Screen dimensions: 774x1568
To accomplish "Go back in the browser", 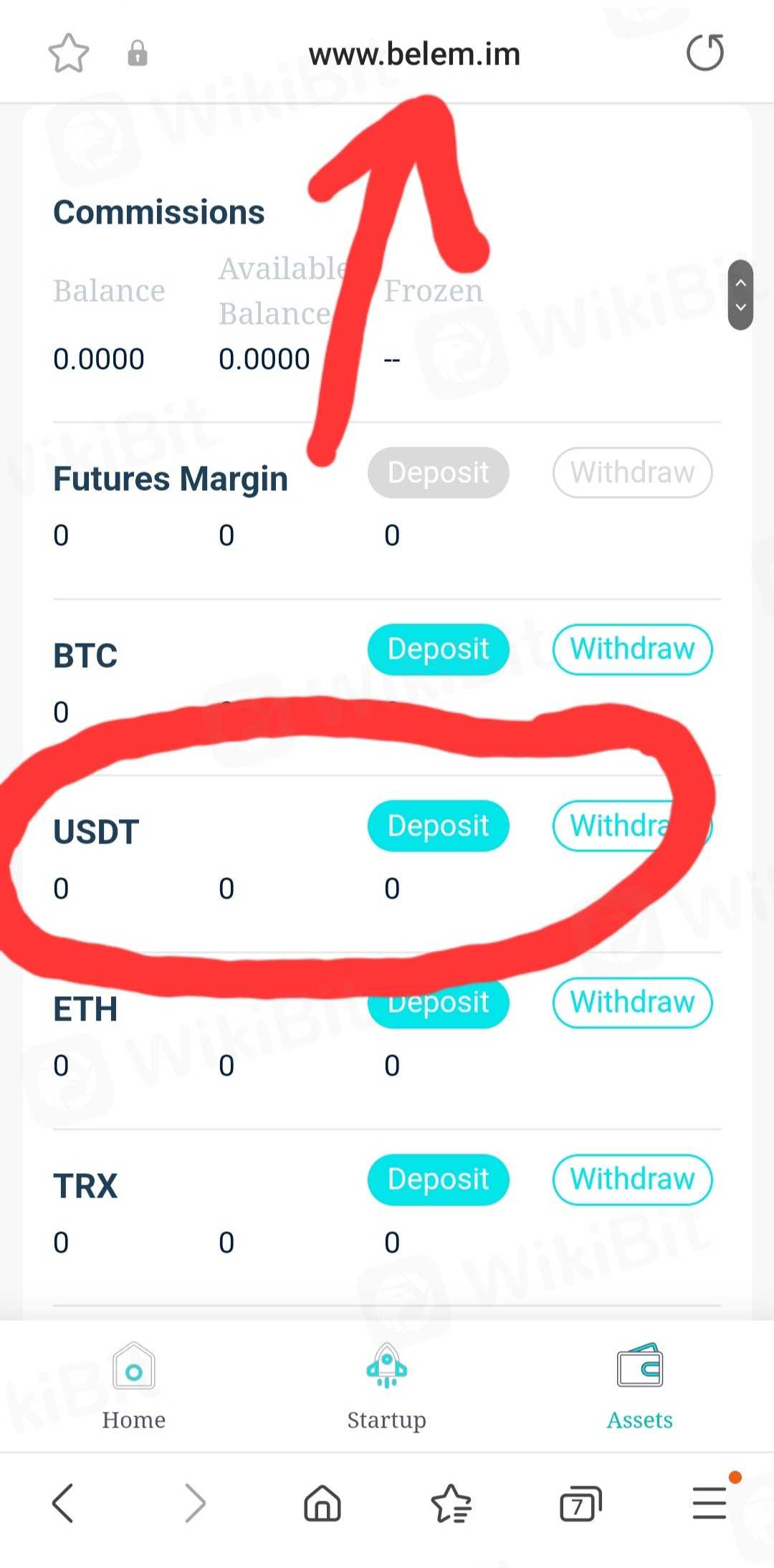I will point(63,1503).
